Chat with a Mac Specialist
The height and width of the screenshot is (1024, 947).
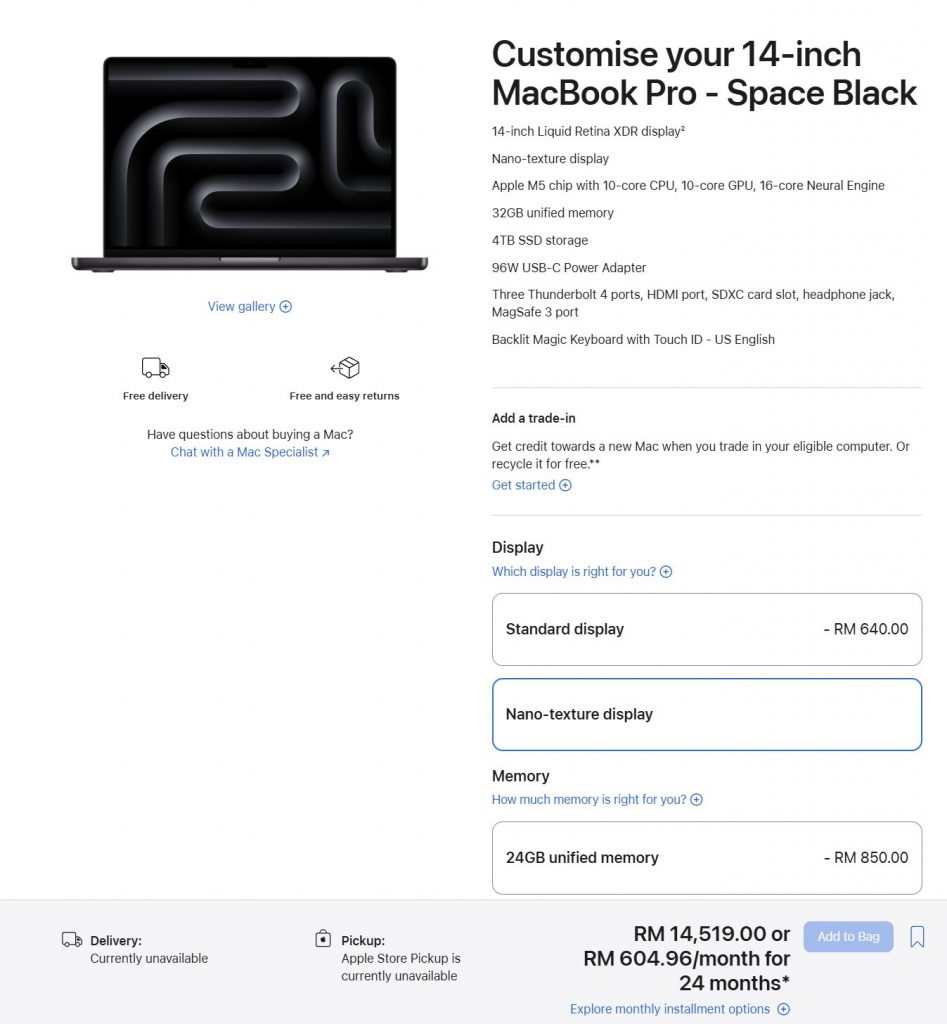click(x=249, y=452)
